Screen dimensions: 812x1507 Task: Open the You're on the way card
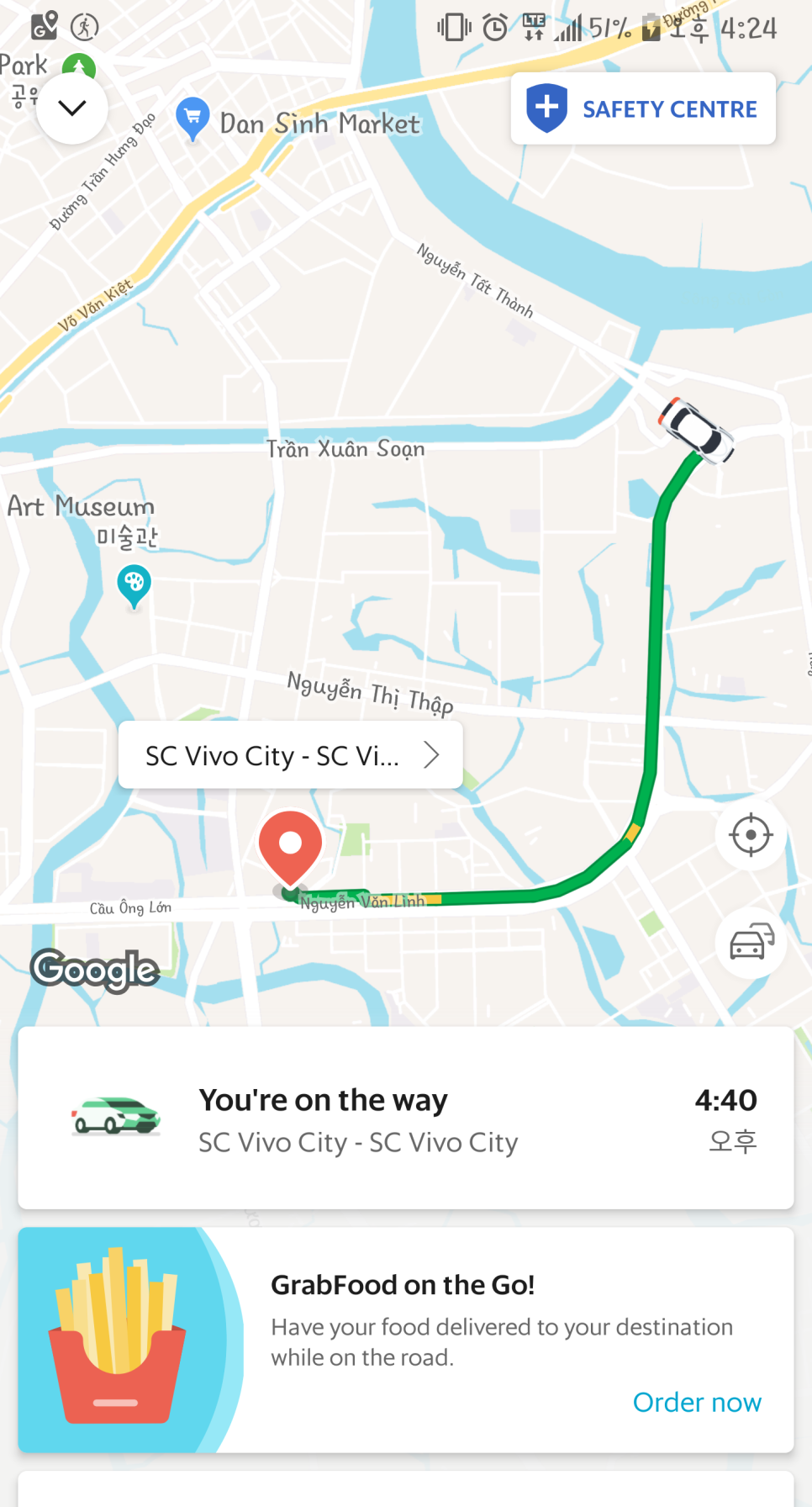pos(406,1118)
